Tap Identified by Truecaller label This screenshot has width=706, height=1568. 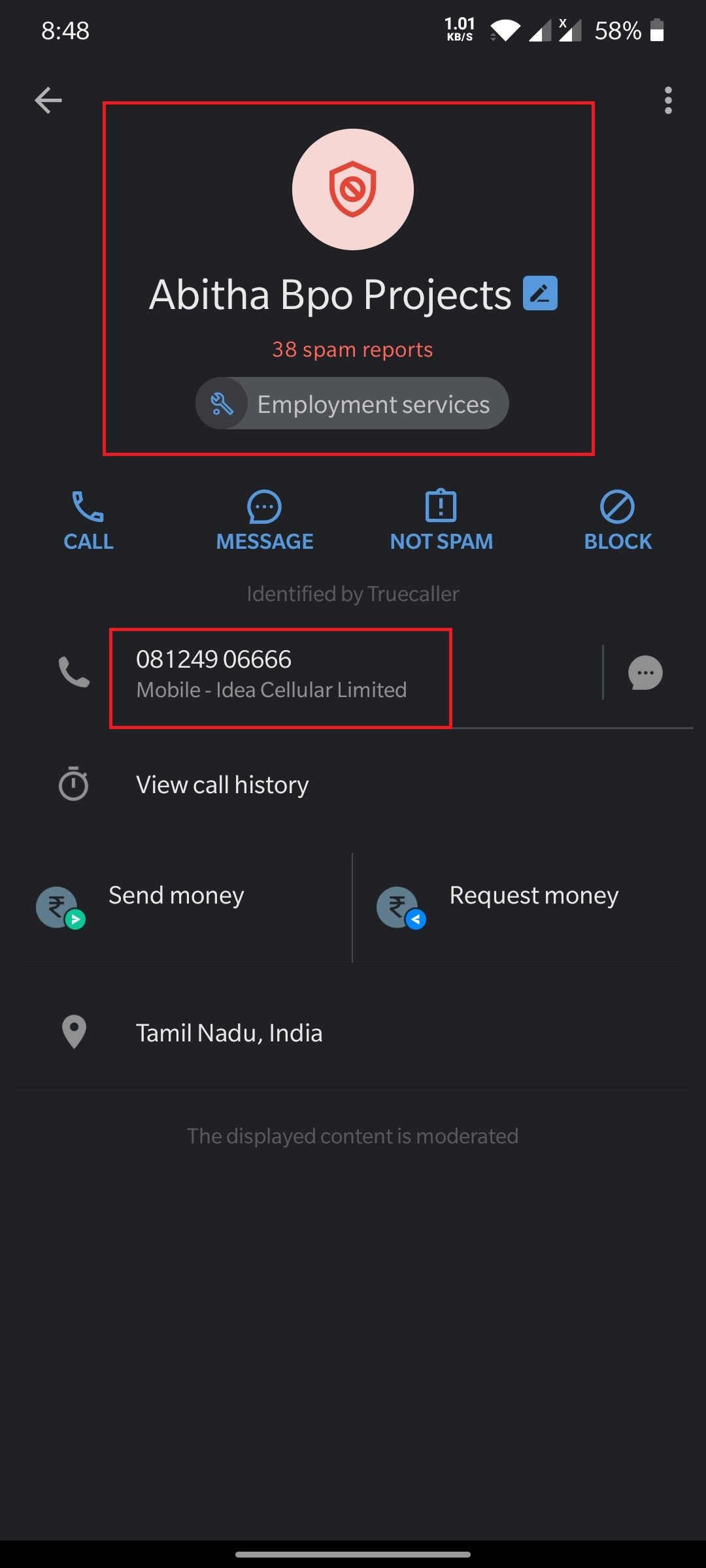352,594
